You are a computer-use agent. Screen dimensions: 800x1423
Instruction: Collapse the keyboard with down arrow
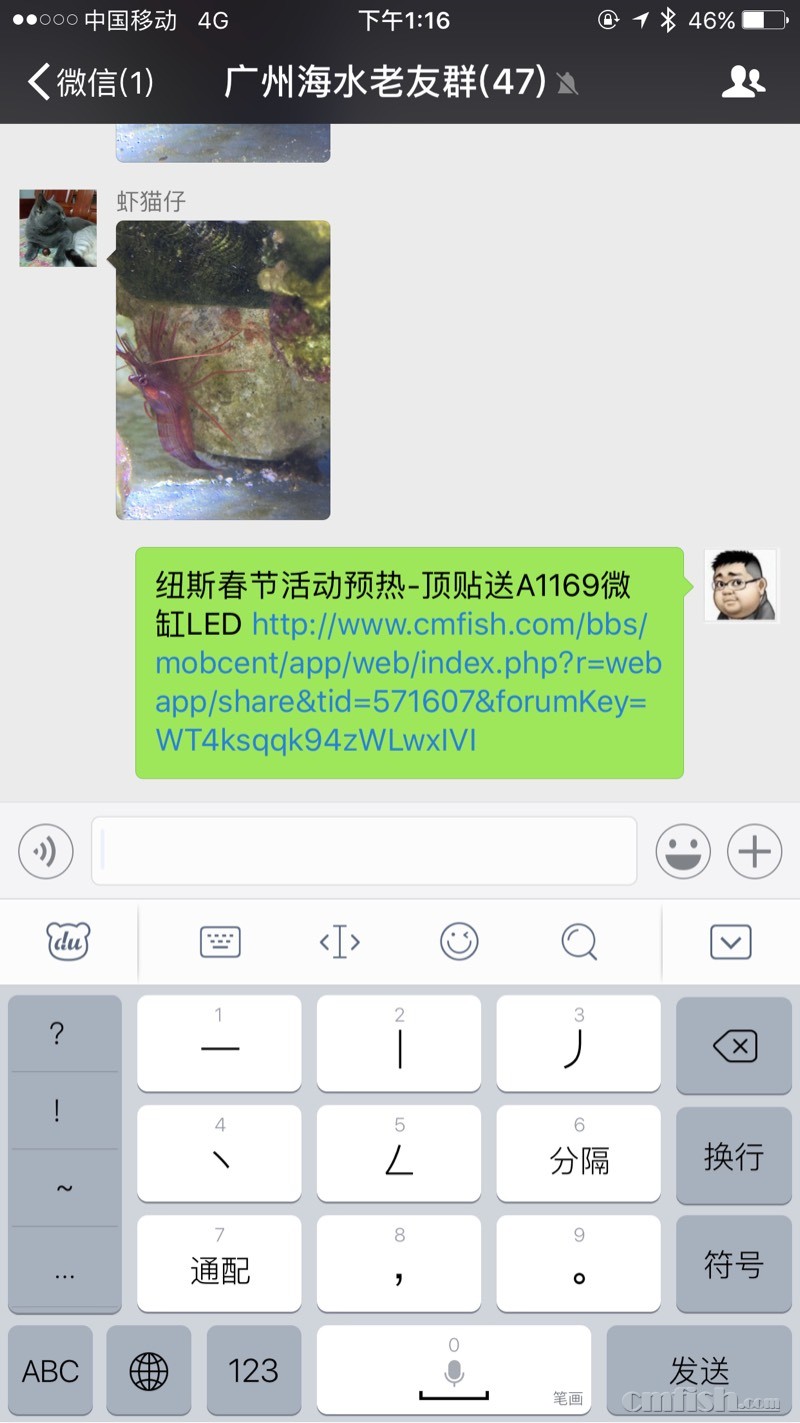point(730,941)
